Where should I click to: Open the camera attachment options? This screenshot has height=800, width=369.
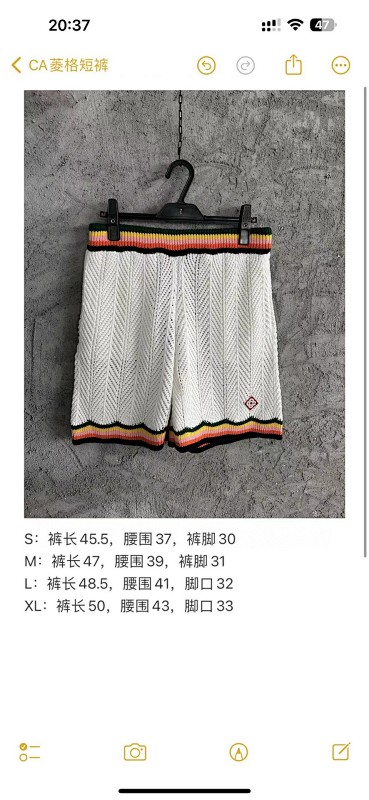(135, 752)
